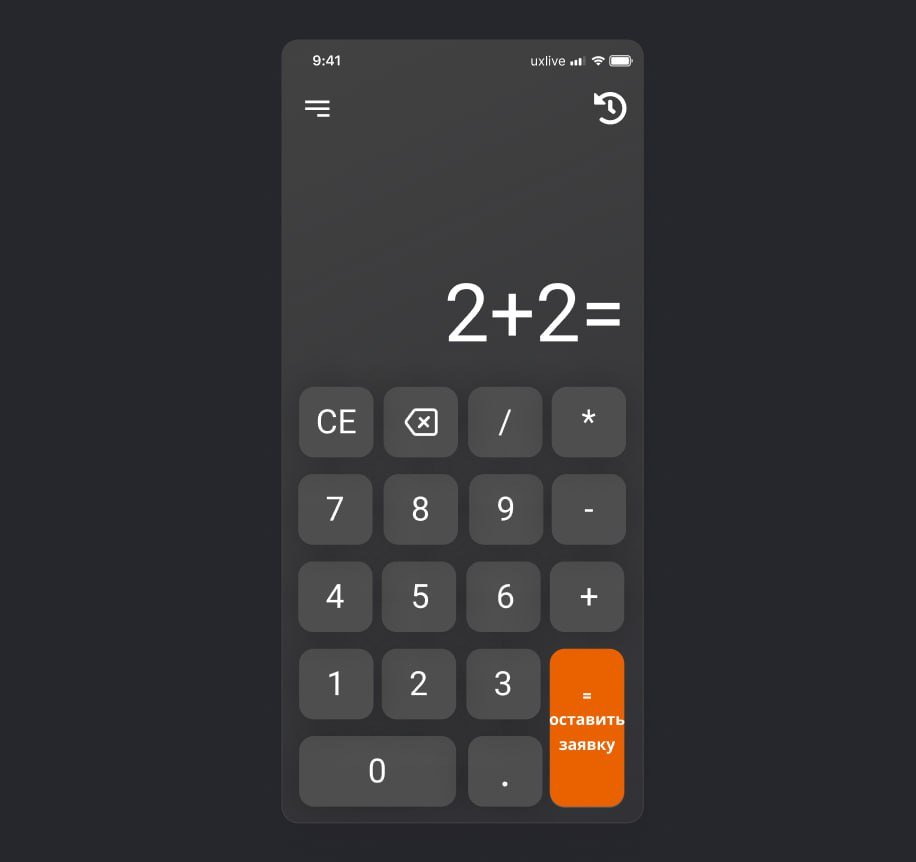This screenshot has height=862, width=916.
Task: Enter digit 9
Action: click(x=505, y=509)
